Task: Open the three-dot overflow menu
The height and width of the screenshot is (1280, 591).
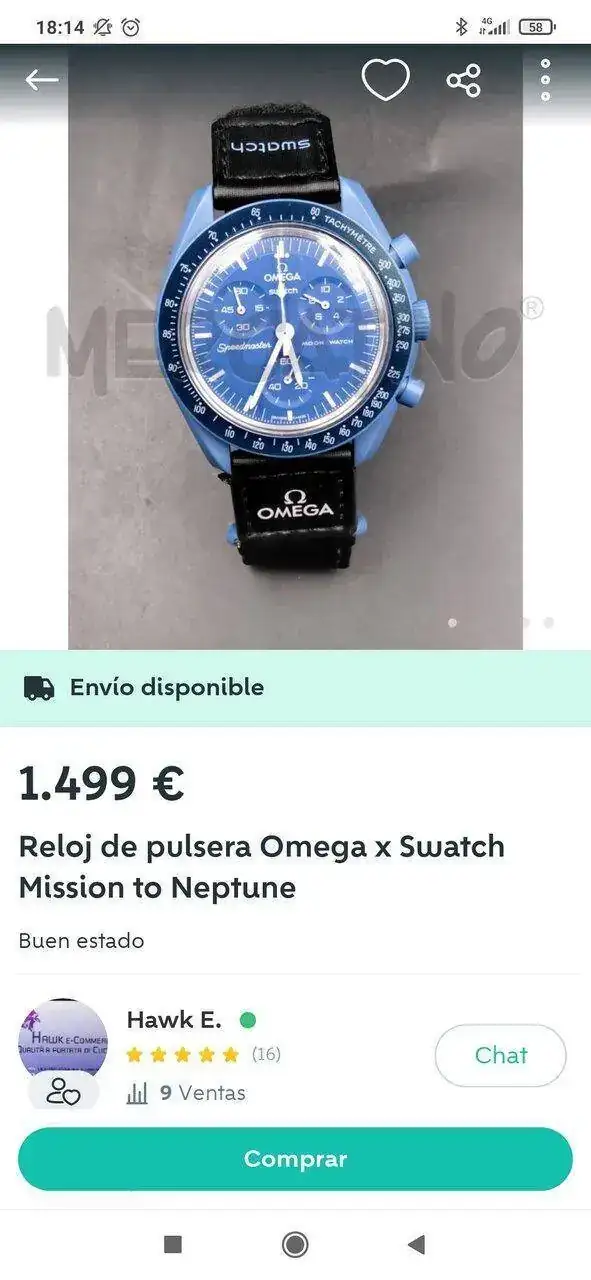Action: pyautogui.click(x=545, y=80)
